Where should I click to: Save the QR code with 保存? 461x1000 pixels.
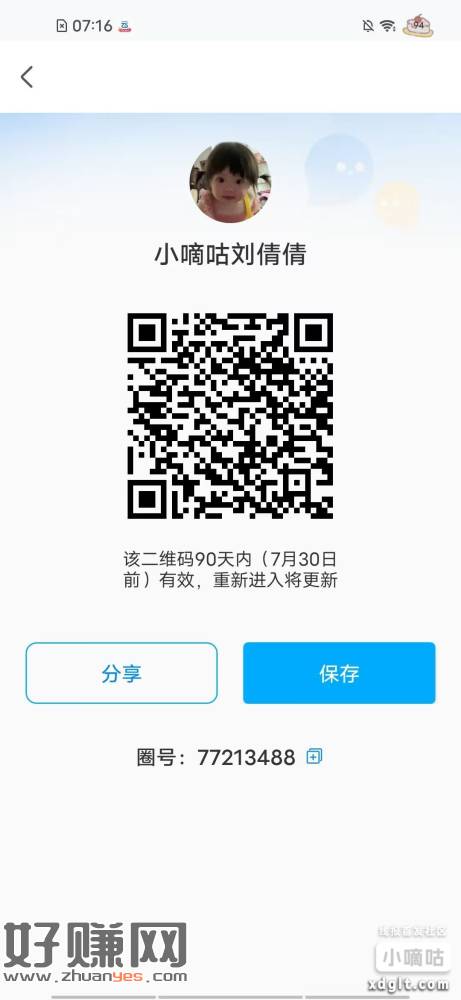339,673
